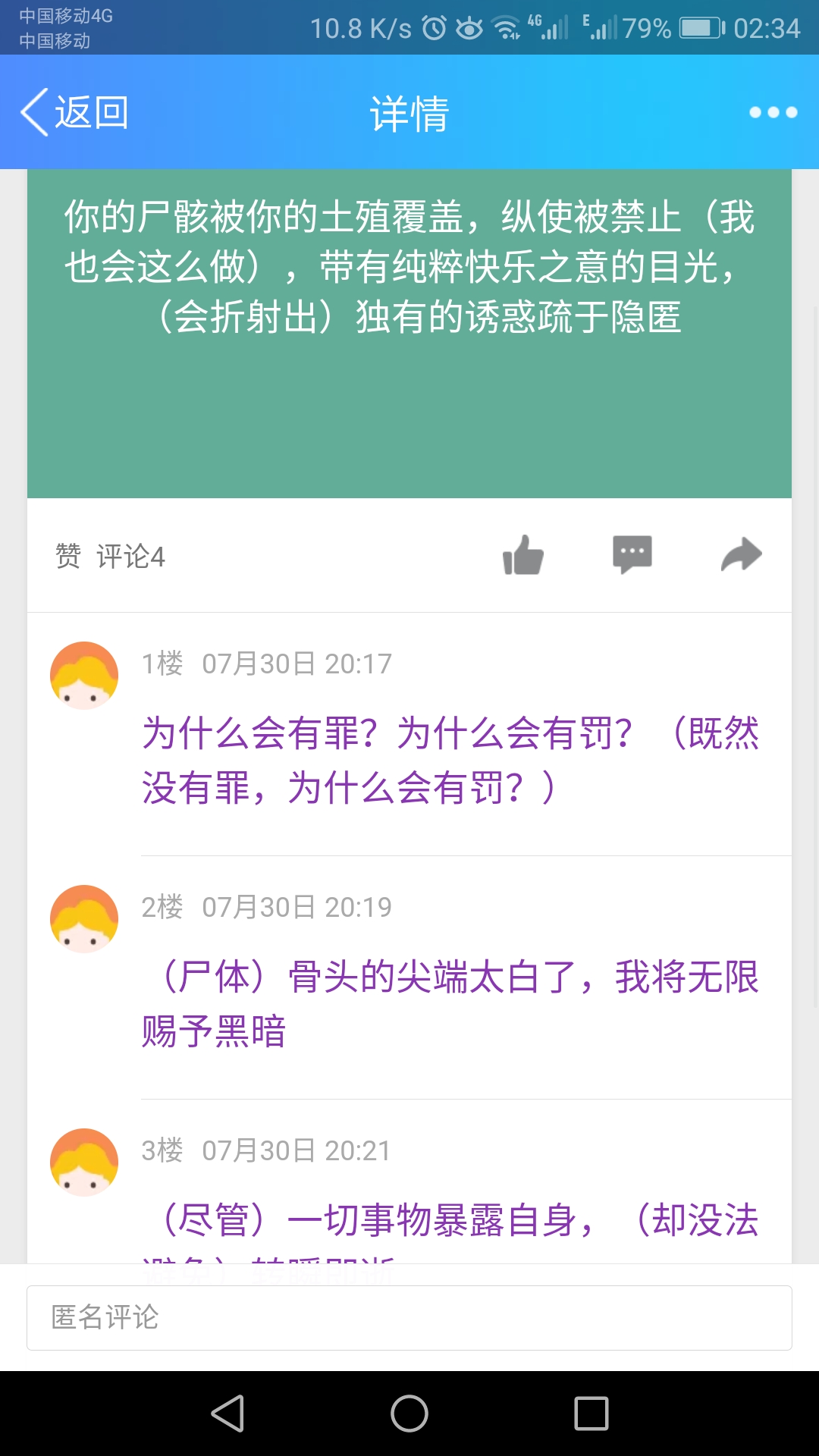The image size is (819, 1456).
Task: Open the comment bubble icon
Action: tap(632, 555)
